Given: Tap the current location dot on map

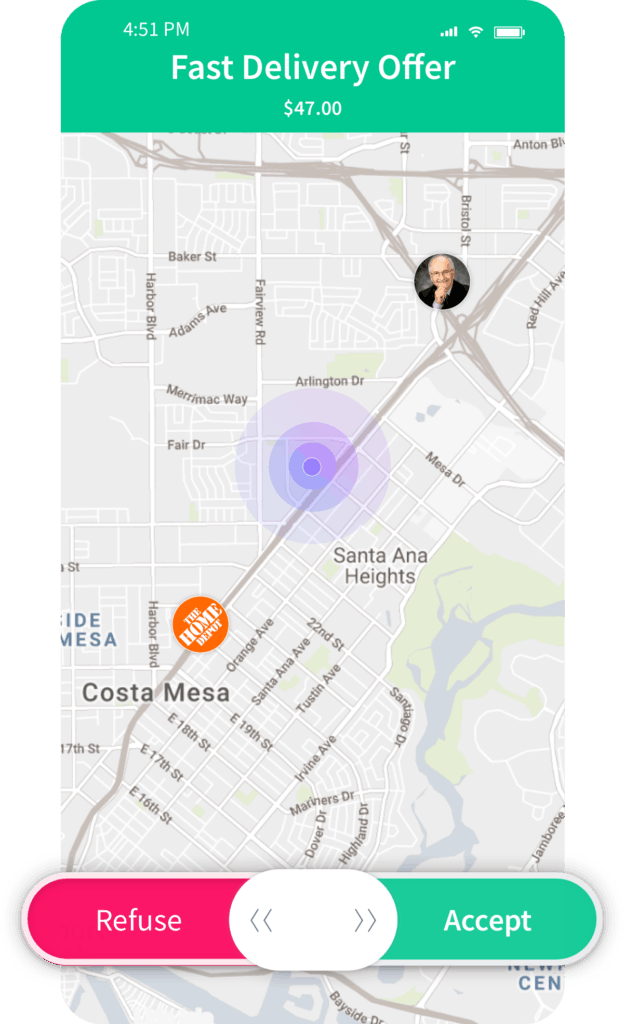Looking at the screenshot, I should (312, 466).
